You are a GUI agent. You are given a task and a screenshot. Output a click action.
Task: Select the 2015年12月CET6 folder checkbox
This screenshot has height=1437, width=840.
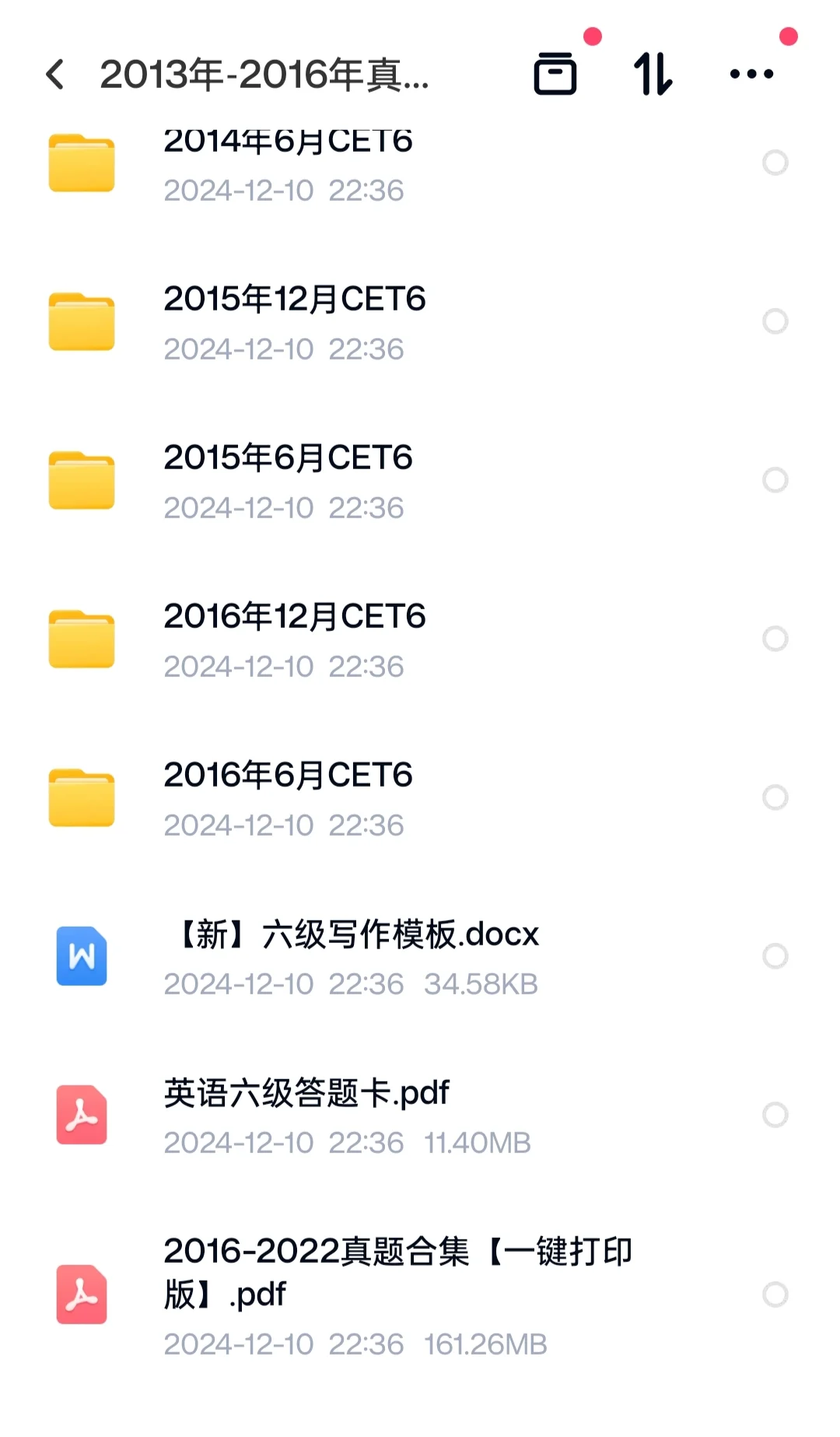point(775,321)
